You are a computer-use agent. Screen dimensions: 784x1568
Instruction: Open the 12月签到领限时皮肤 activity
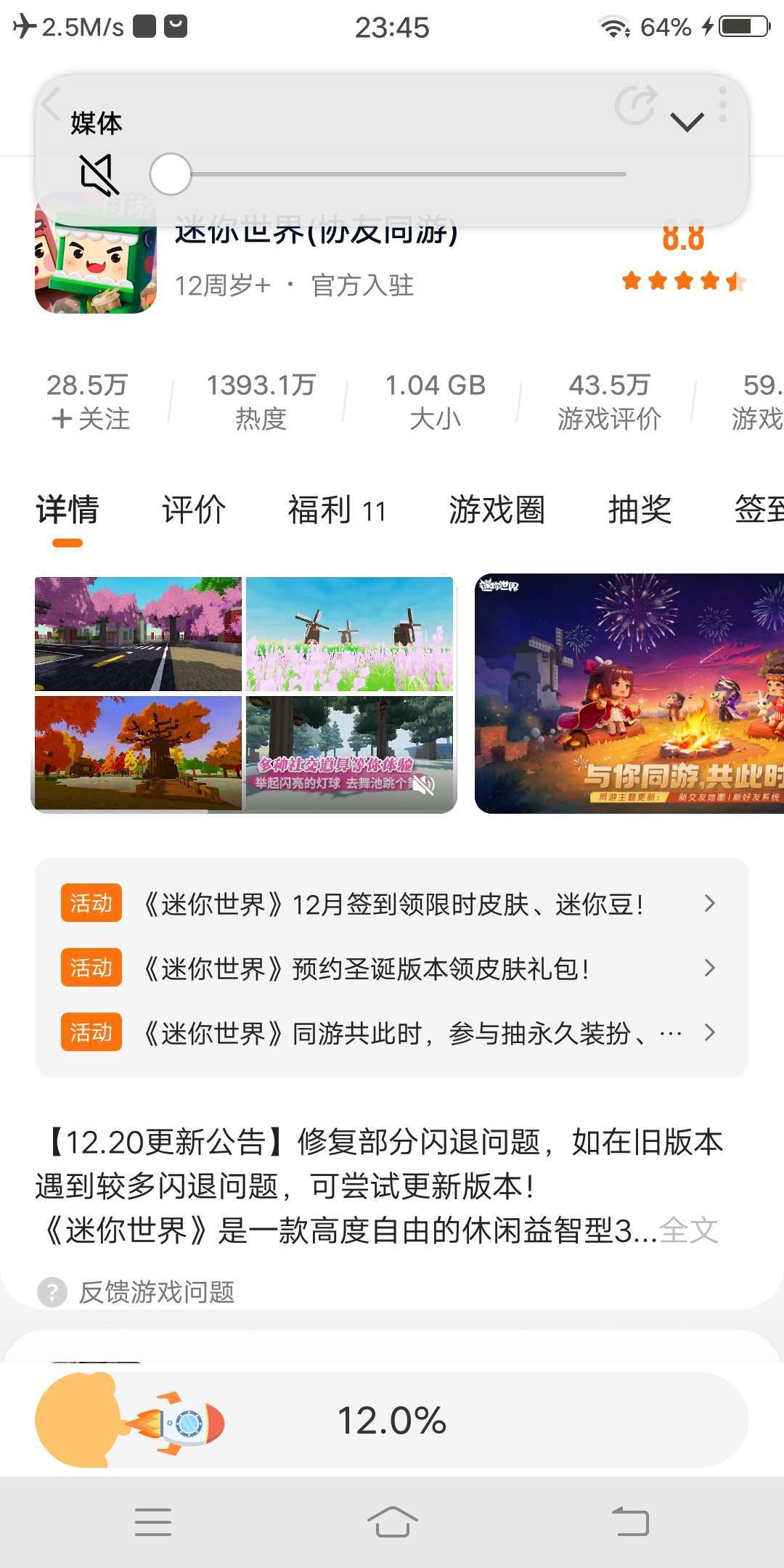point(392,905)
